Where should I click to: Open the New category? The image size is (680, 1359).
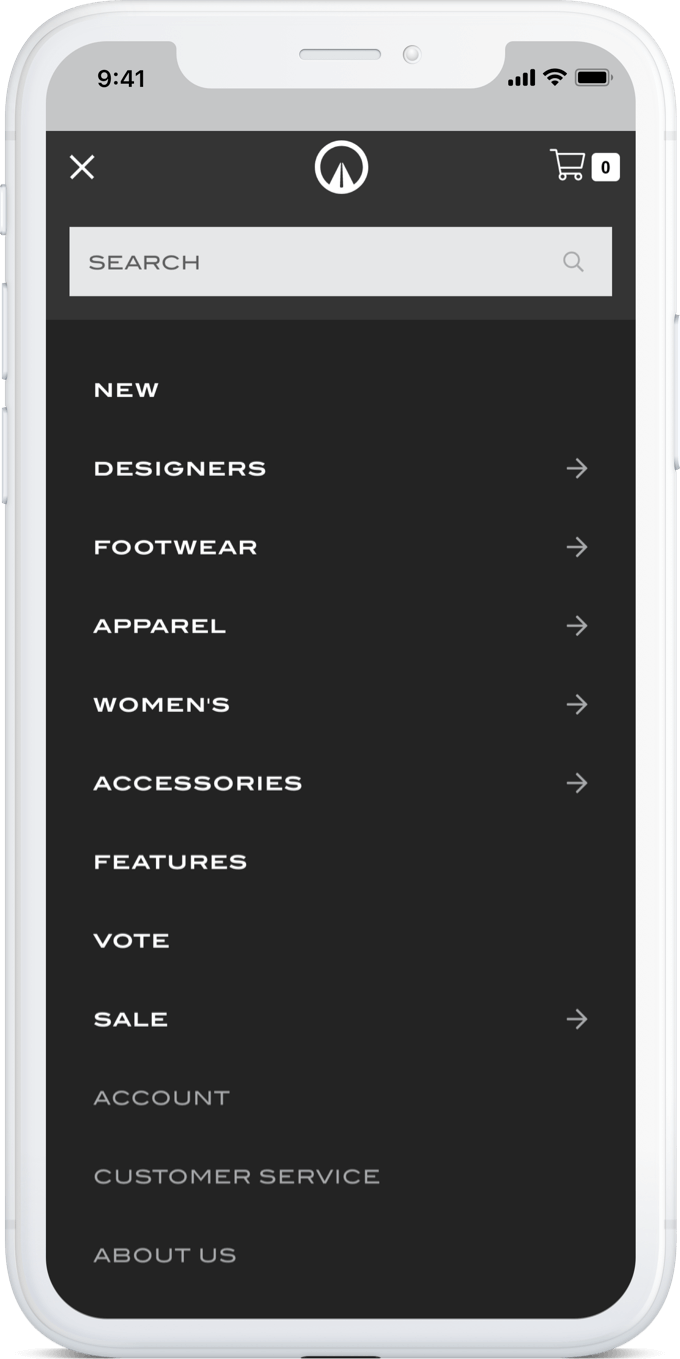pos(126,390)
